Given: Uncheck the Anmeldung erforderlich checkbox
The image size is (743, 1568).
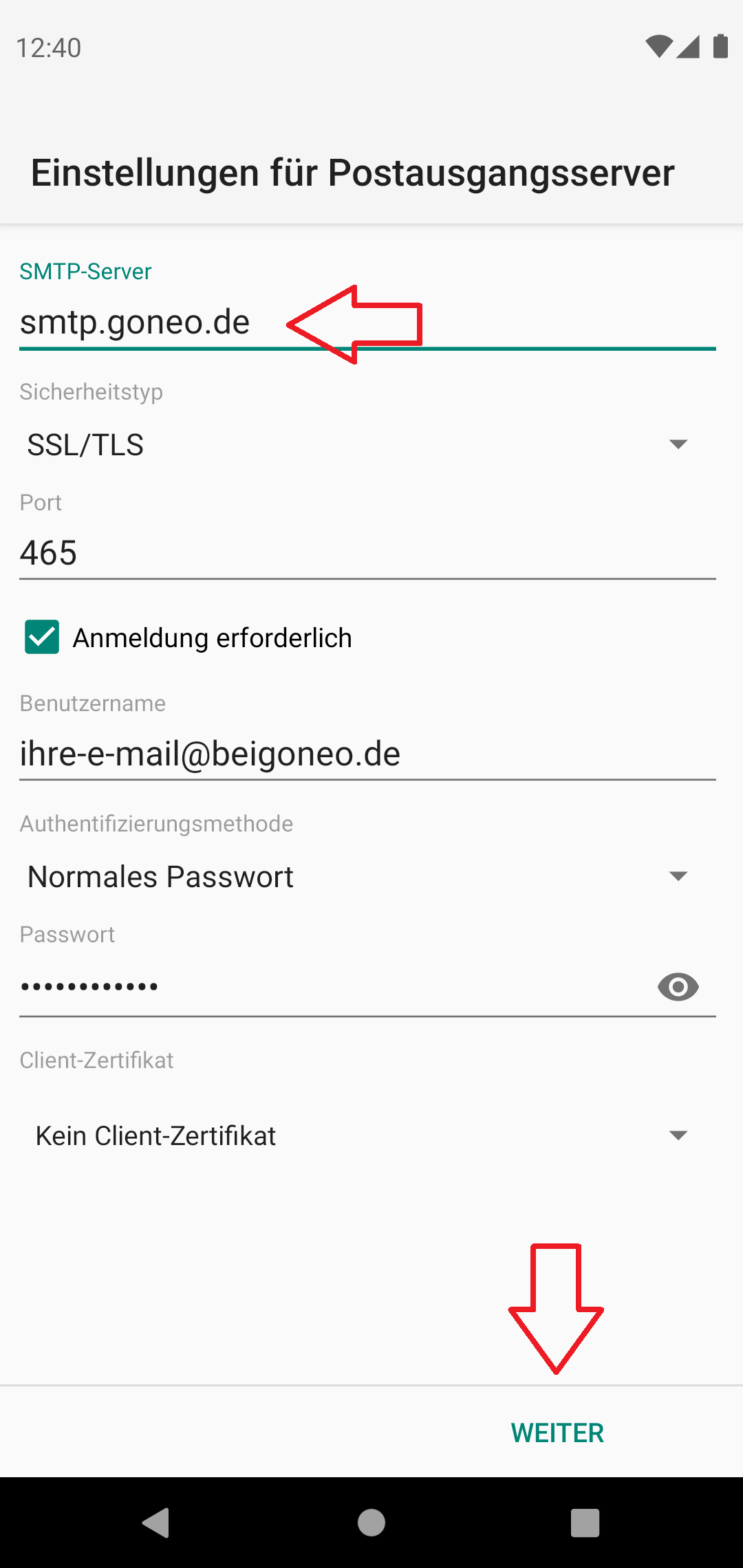Looking at the screenshot, I should pos(42,637).
